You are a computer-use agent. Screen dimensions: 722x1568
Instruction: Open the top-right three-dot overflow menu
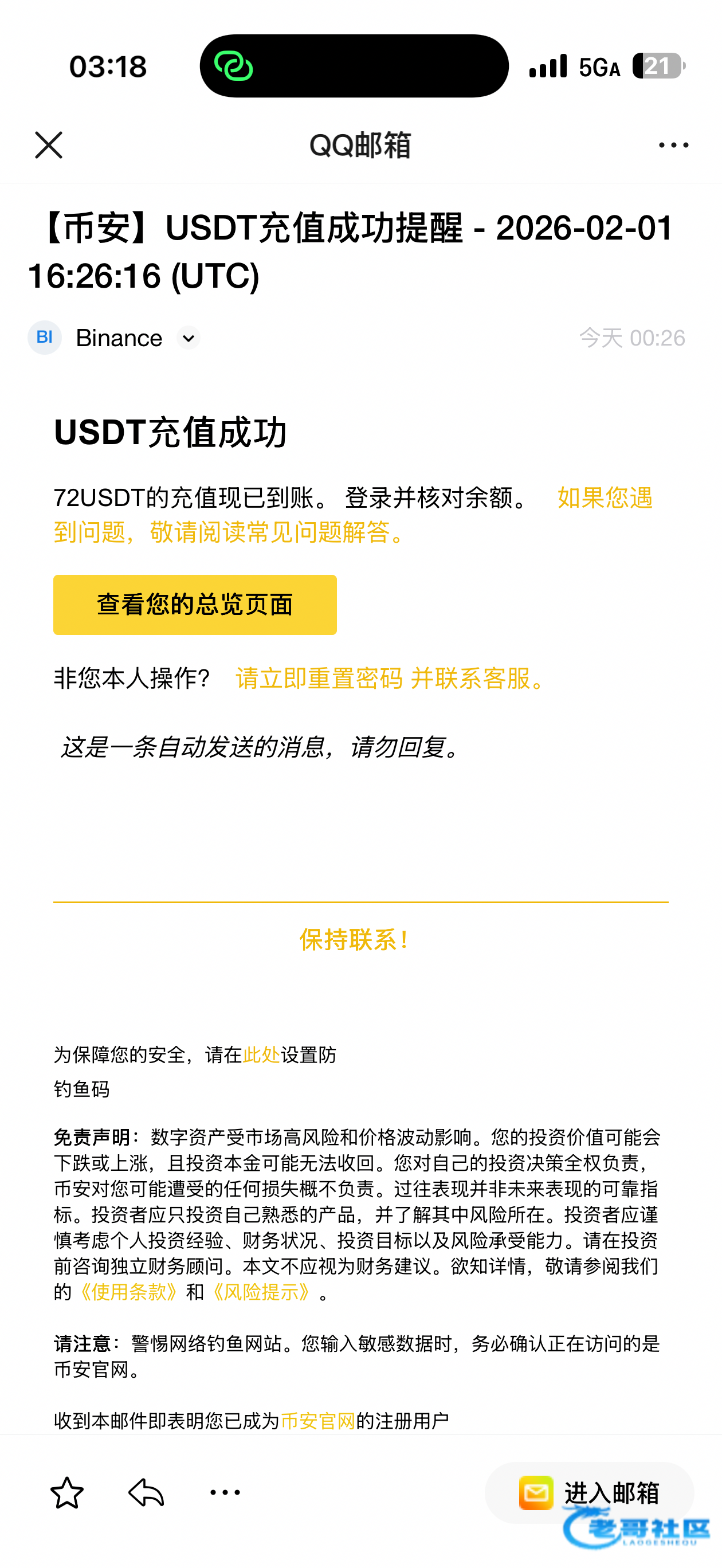(673, 145)
